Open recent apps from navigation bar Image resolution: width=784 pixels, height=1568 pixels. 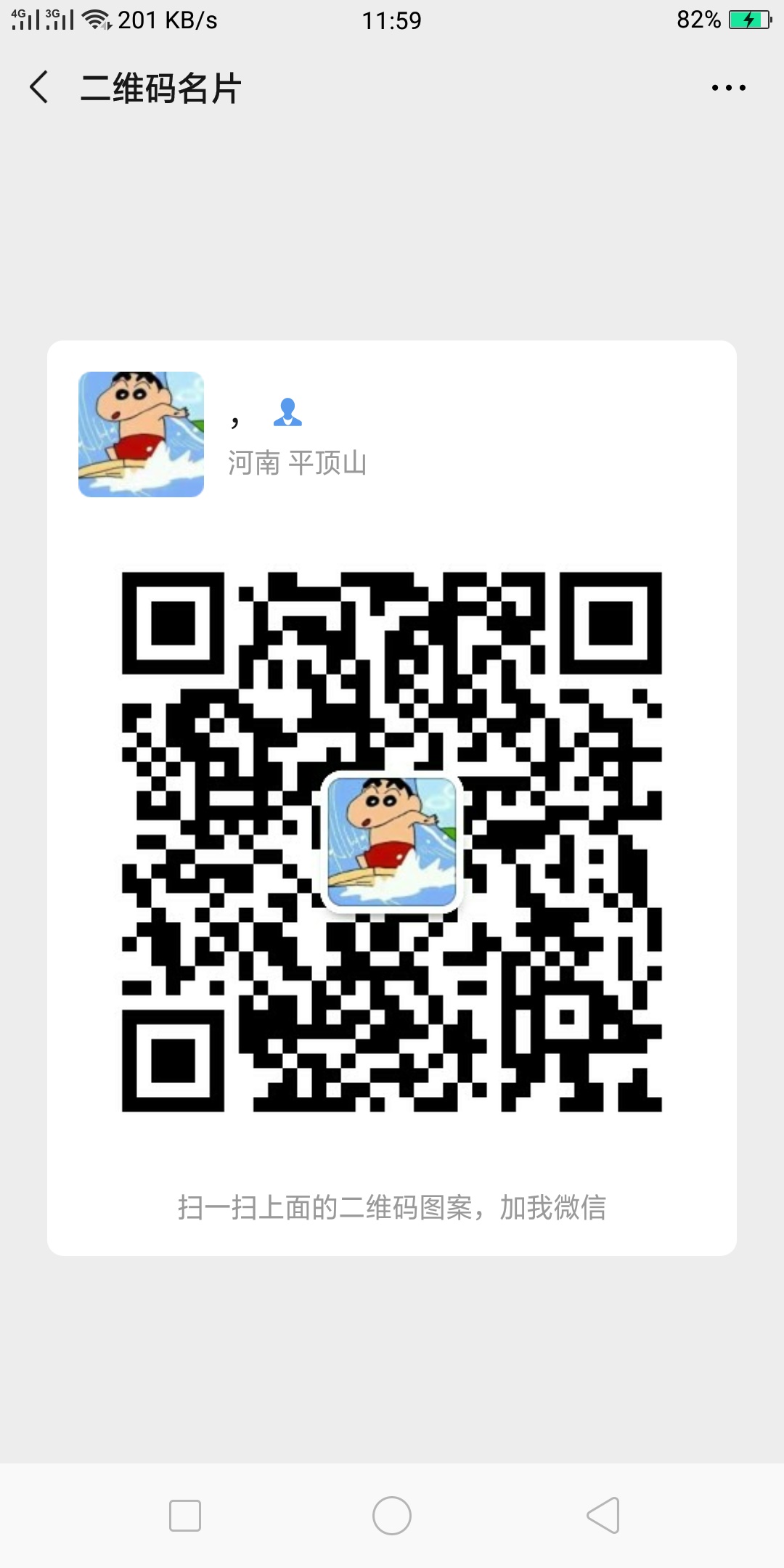185,1516
